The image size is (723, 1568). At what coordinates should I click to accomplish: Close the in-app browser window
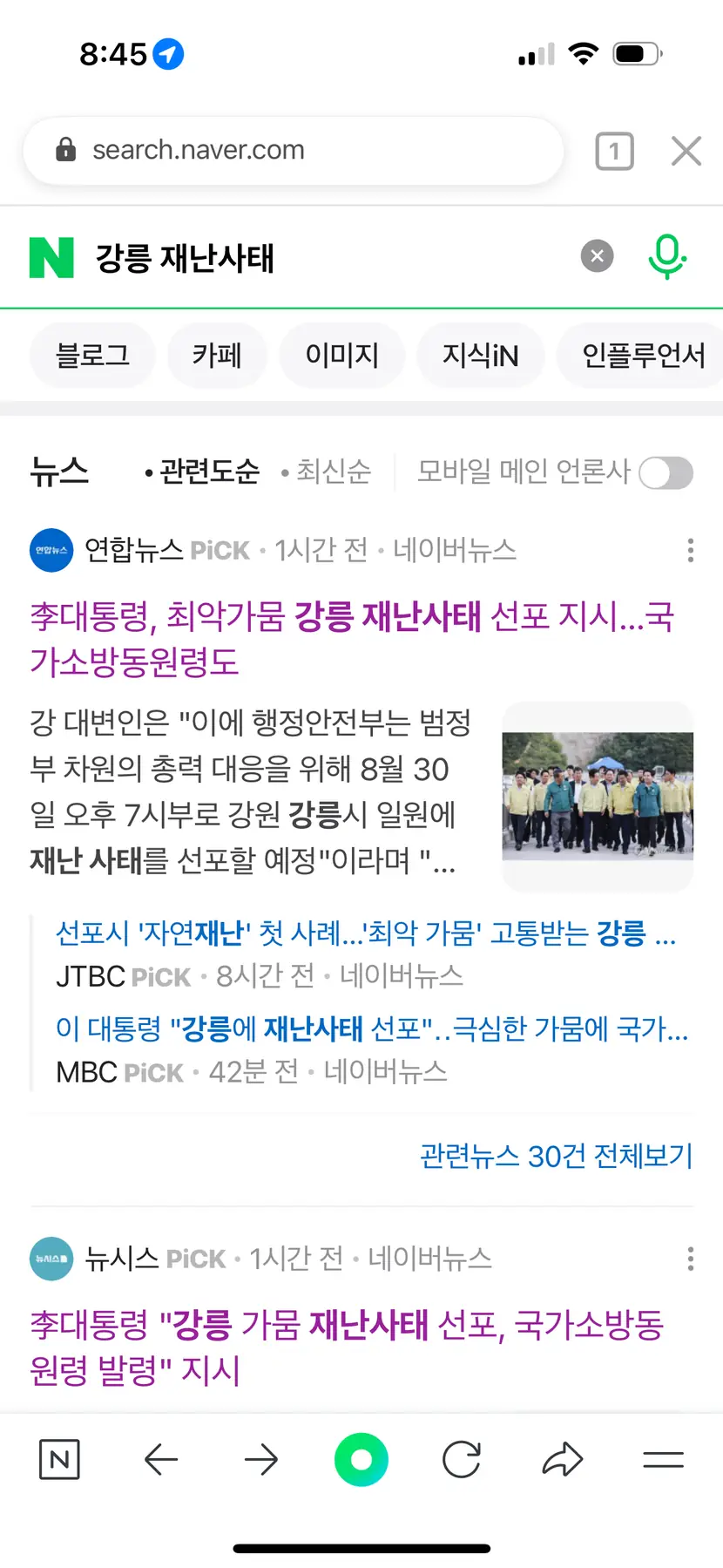(x=686, y=152)
